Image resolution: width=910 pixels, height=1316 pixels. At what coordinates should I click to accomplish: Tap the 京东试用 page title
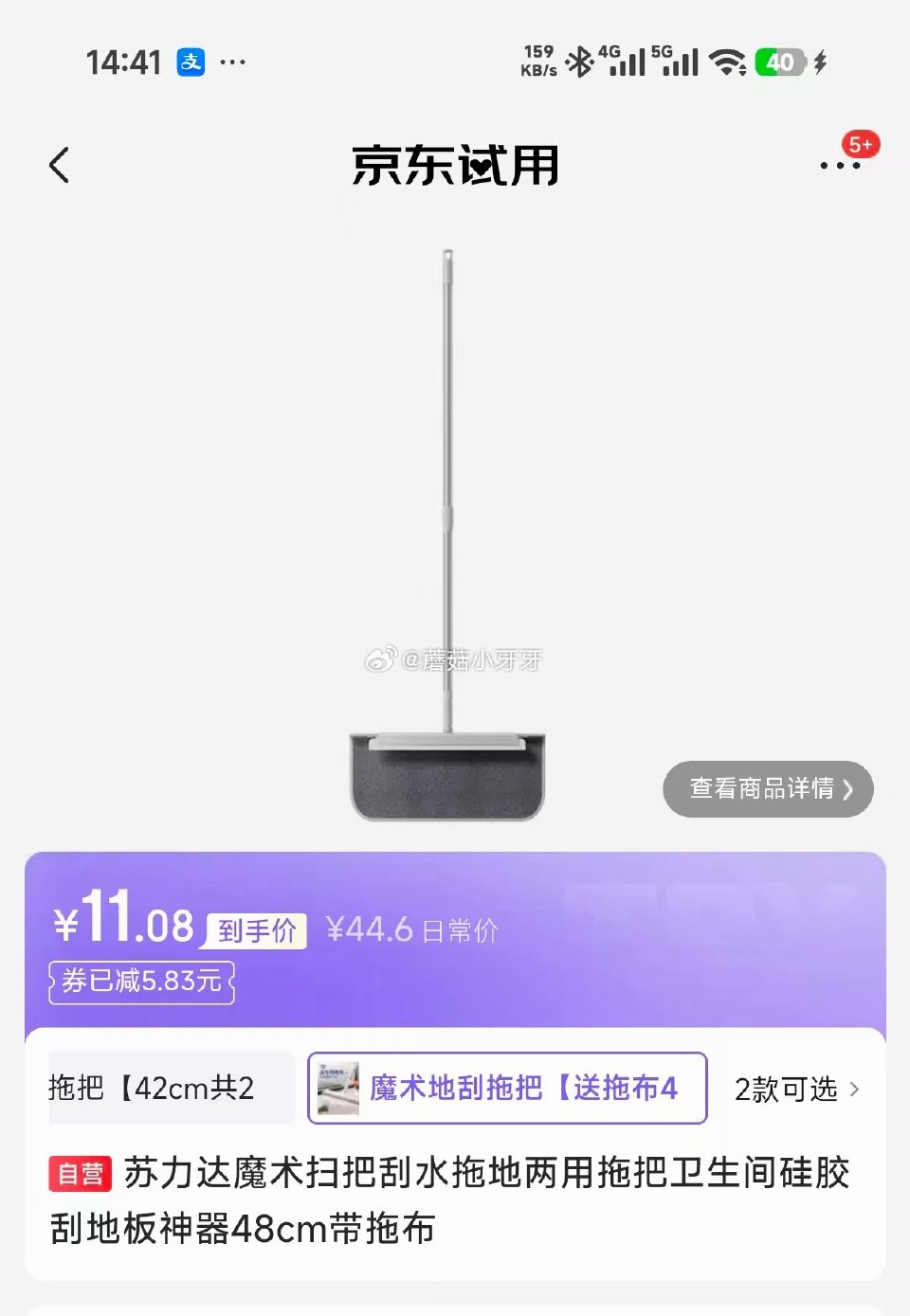[x=455, y=166]
